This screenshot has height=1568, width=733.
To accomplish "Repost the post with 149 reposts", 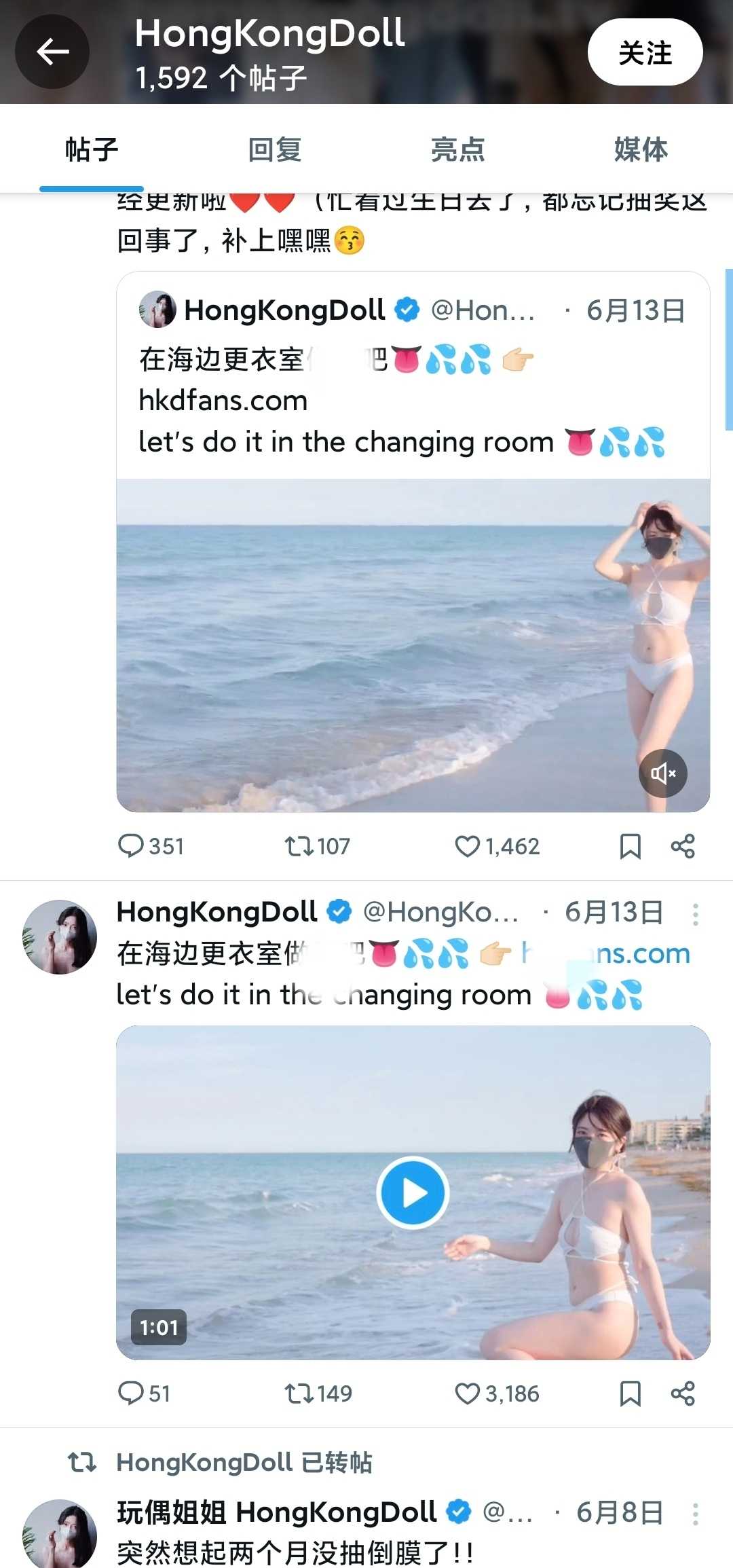I will (x=299, y=1393).
